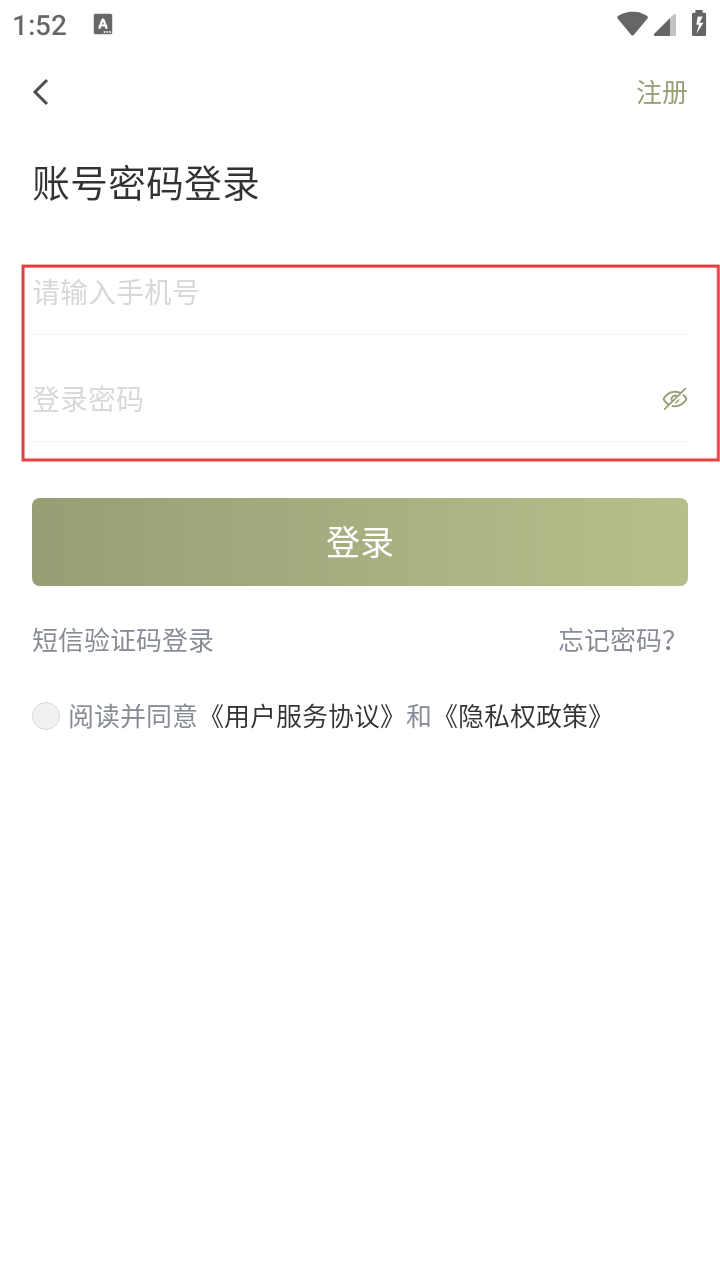Open the 注册 registration page
This screenshot has height=1280, width=720.
pyautogui.click(x=661, y=93)
